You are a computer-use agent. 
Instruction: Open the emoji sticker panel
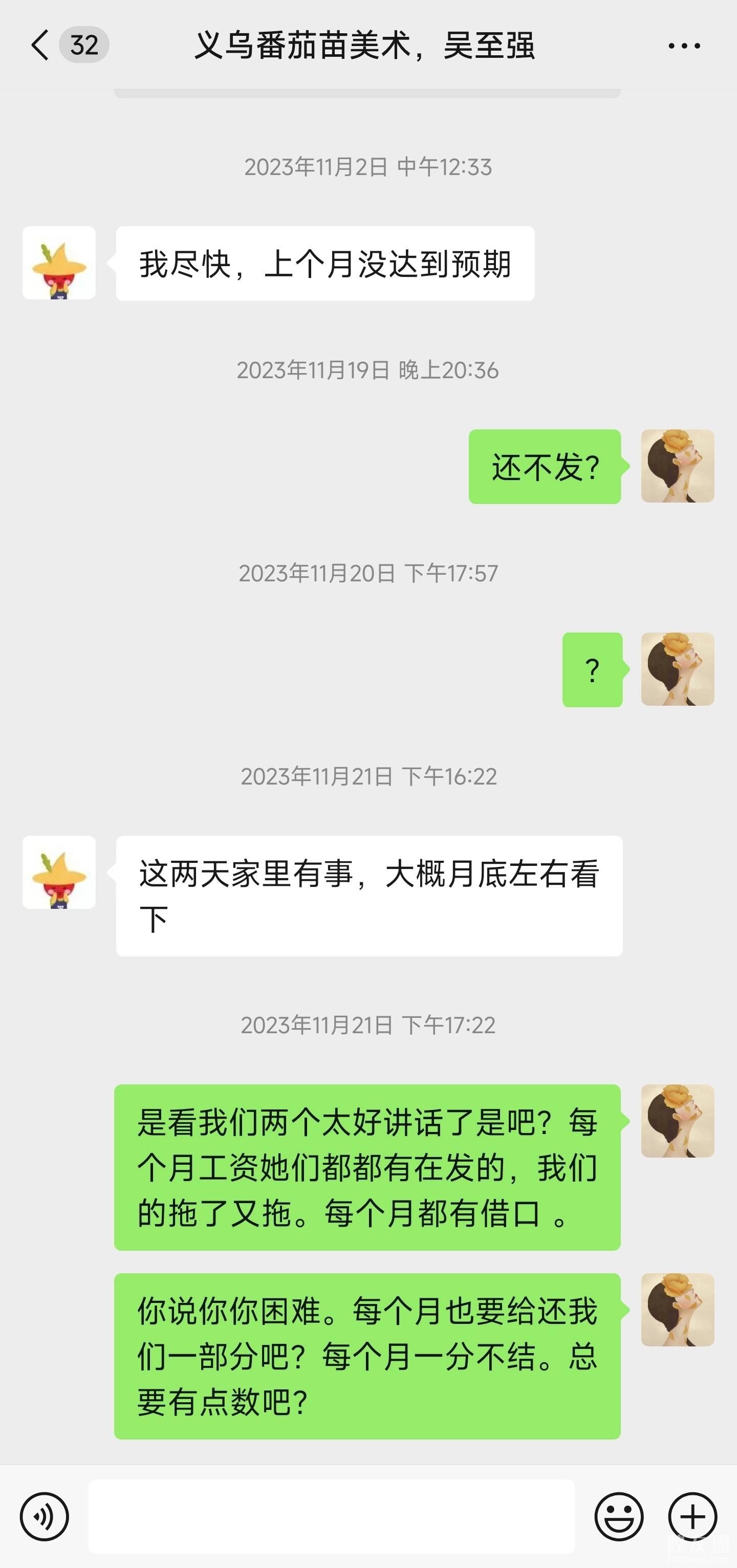(619, 1517)
